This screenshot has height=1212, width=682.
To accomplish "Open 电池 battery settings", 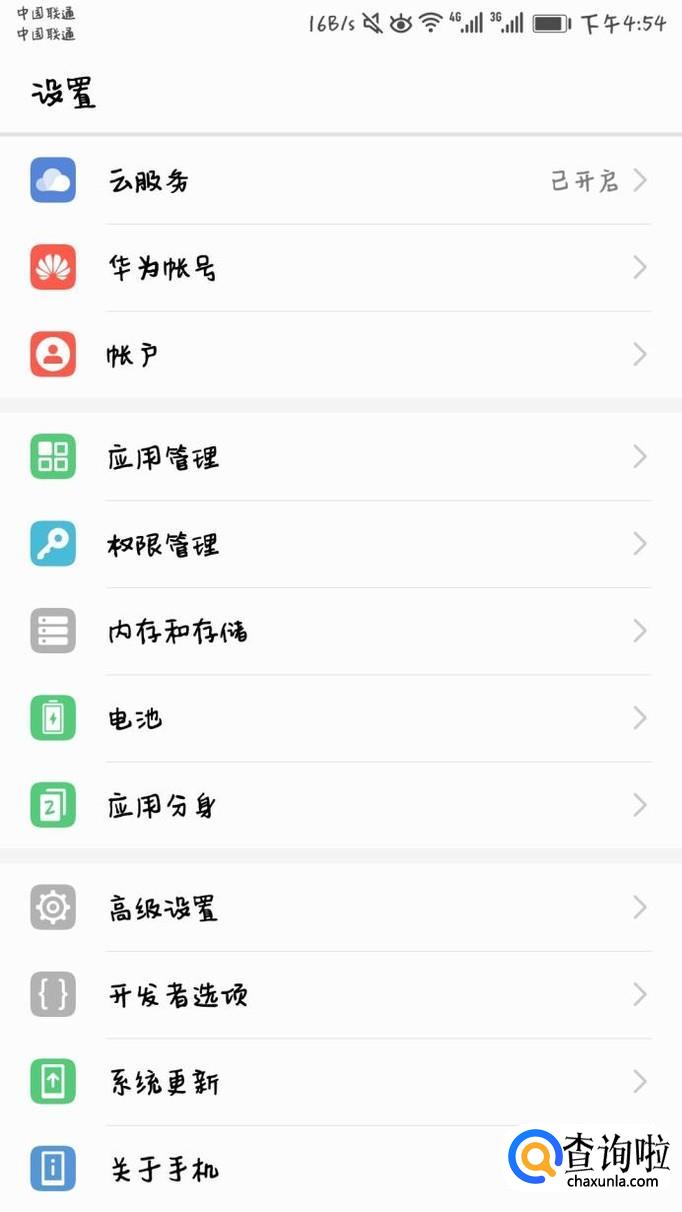I will 340,718.
